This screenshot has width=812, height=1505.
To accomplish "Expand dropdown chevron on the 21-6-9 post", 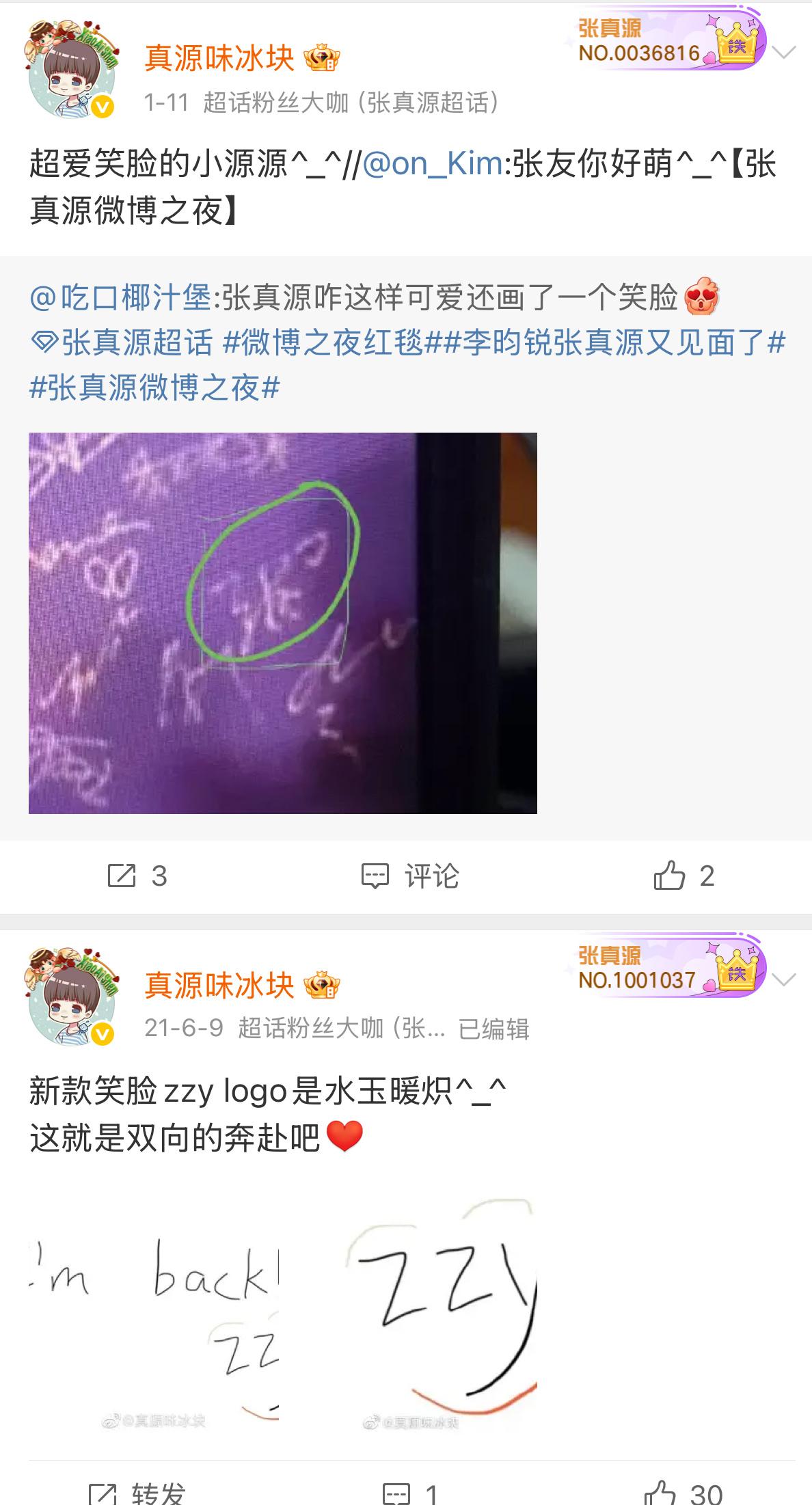I will [783, 979].
